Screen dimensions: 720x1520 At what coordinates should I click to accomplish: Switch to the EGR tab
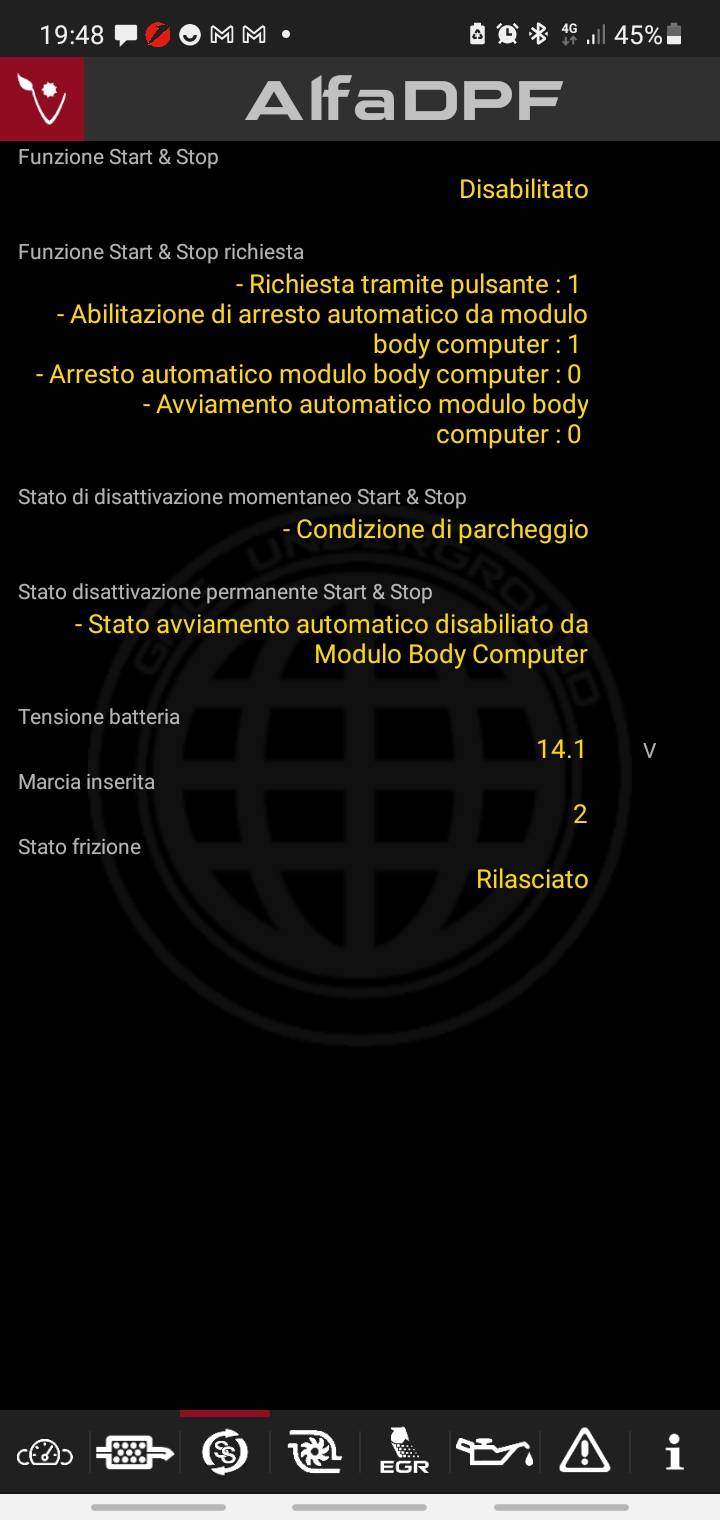[405, 1452]
